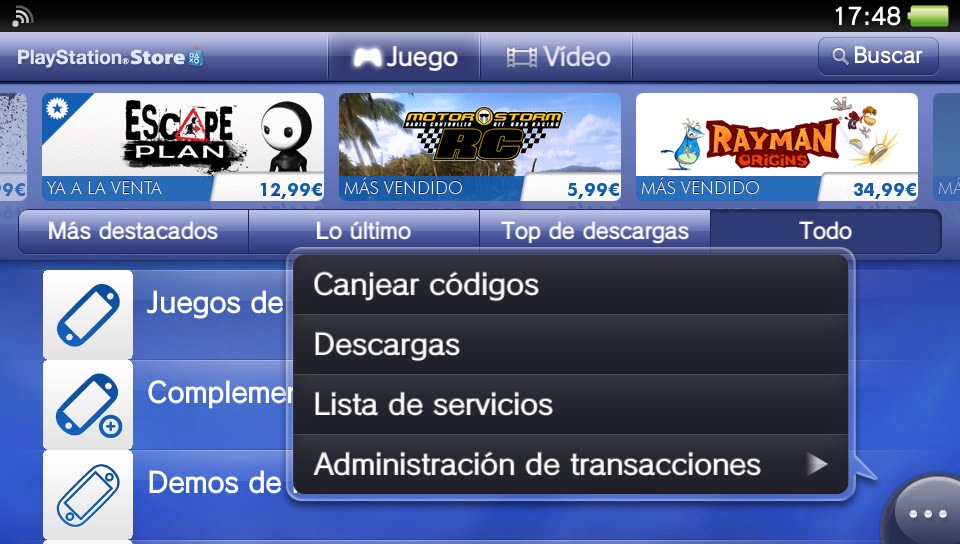This screenshot has width=960, height=544.
Task: Open the Buscar search button
Action: (x=877, y=56)
